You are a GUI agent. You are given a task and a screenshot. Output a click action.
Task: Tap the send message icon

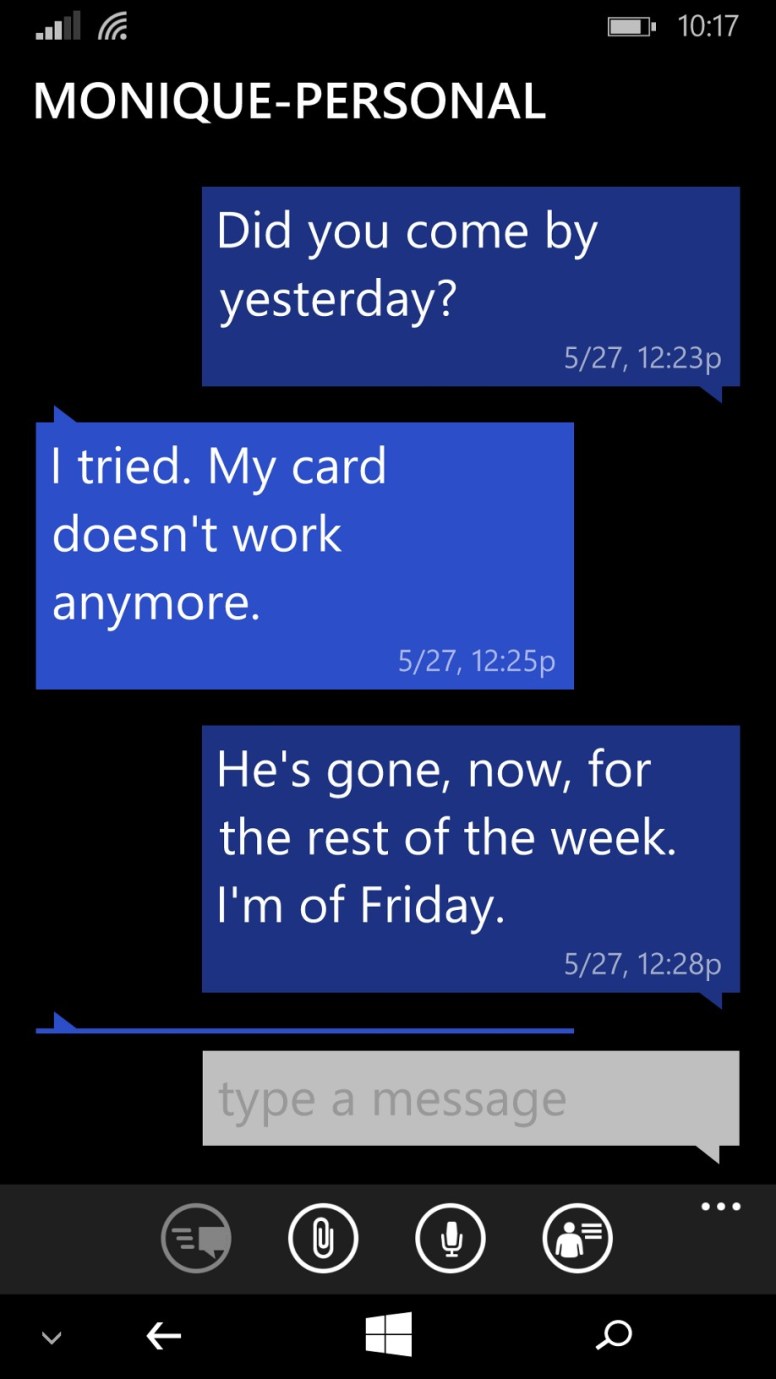[x=196, y=1239]
